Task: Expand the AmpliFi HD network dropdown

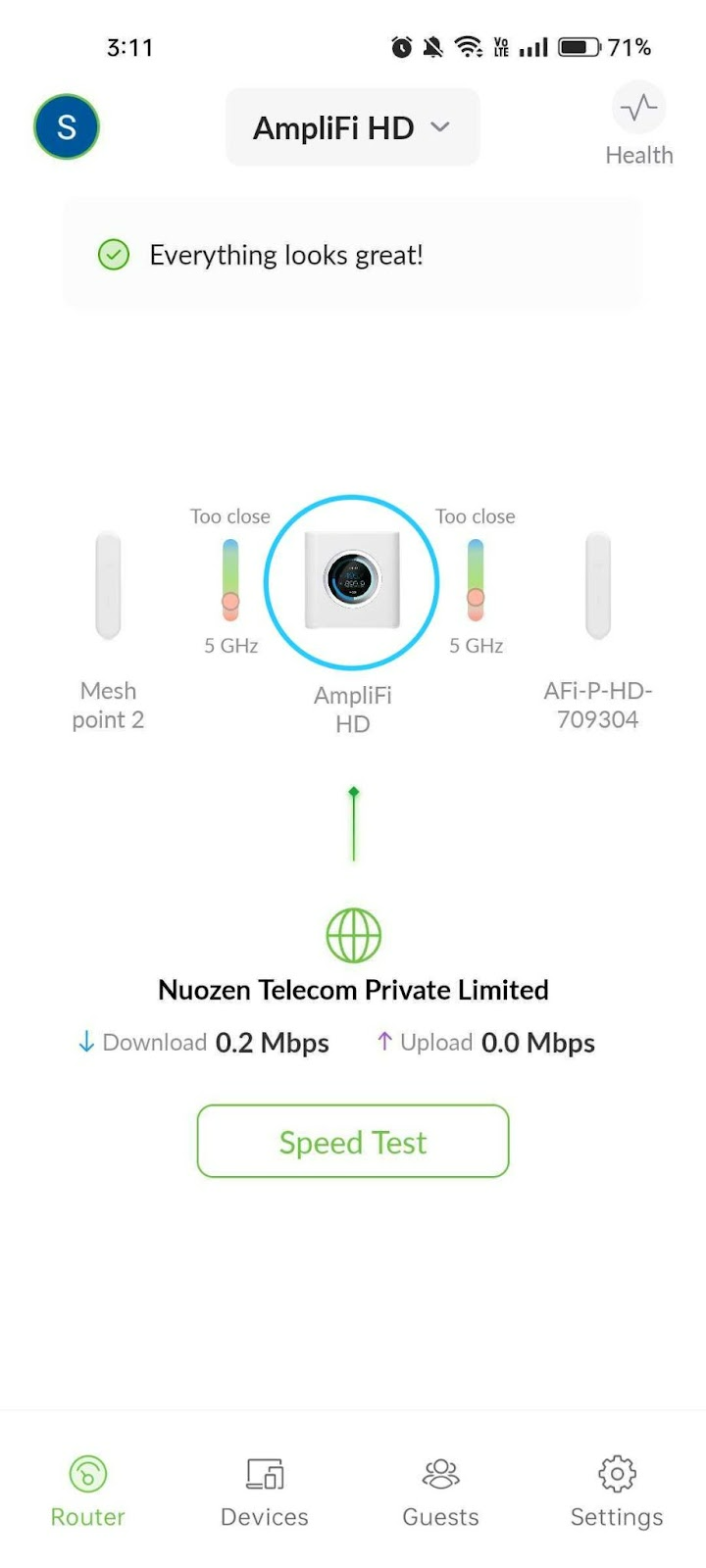Action: pos(352,127)
